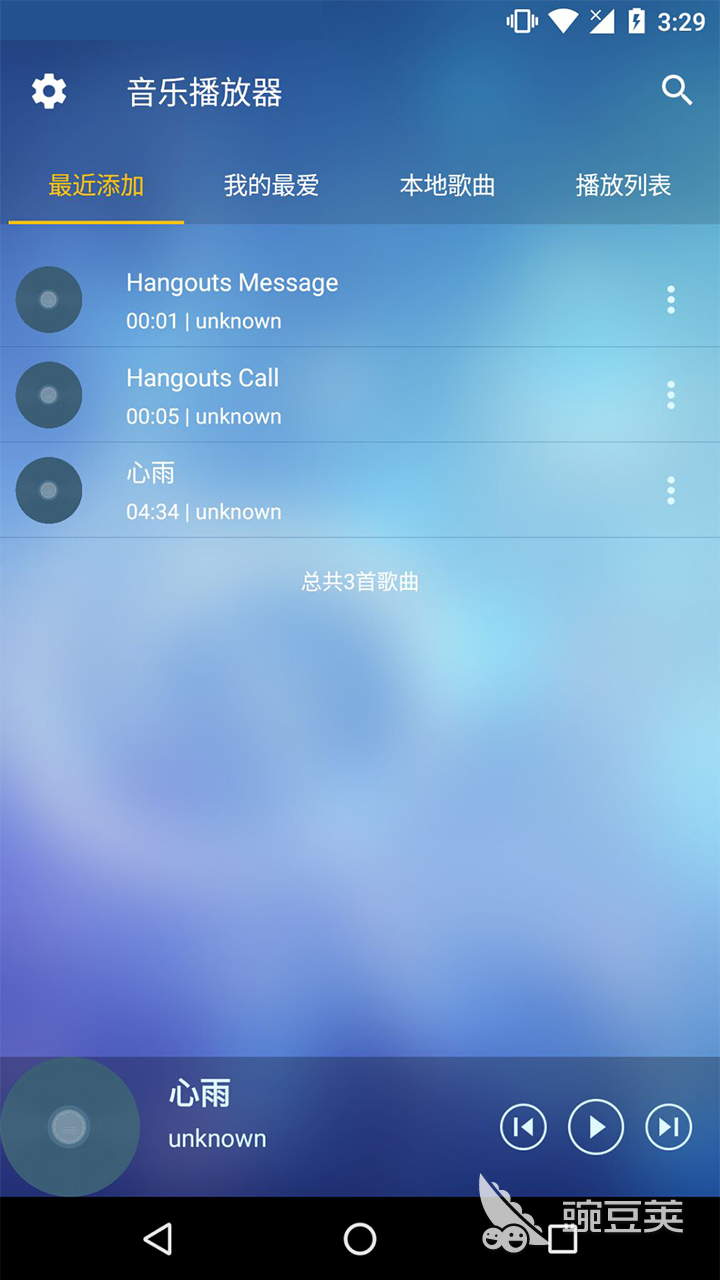Open the settings gear icon
The image size is (720, 1280).
point(49,91)
